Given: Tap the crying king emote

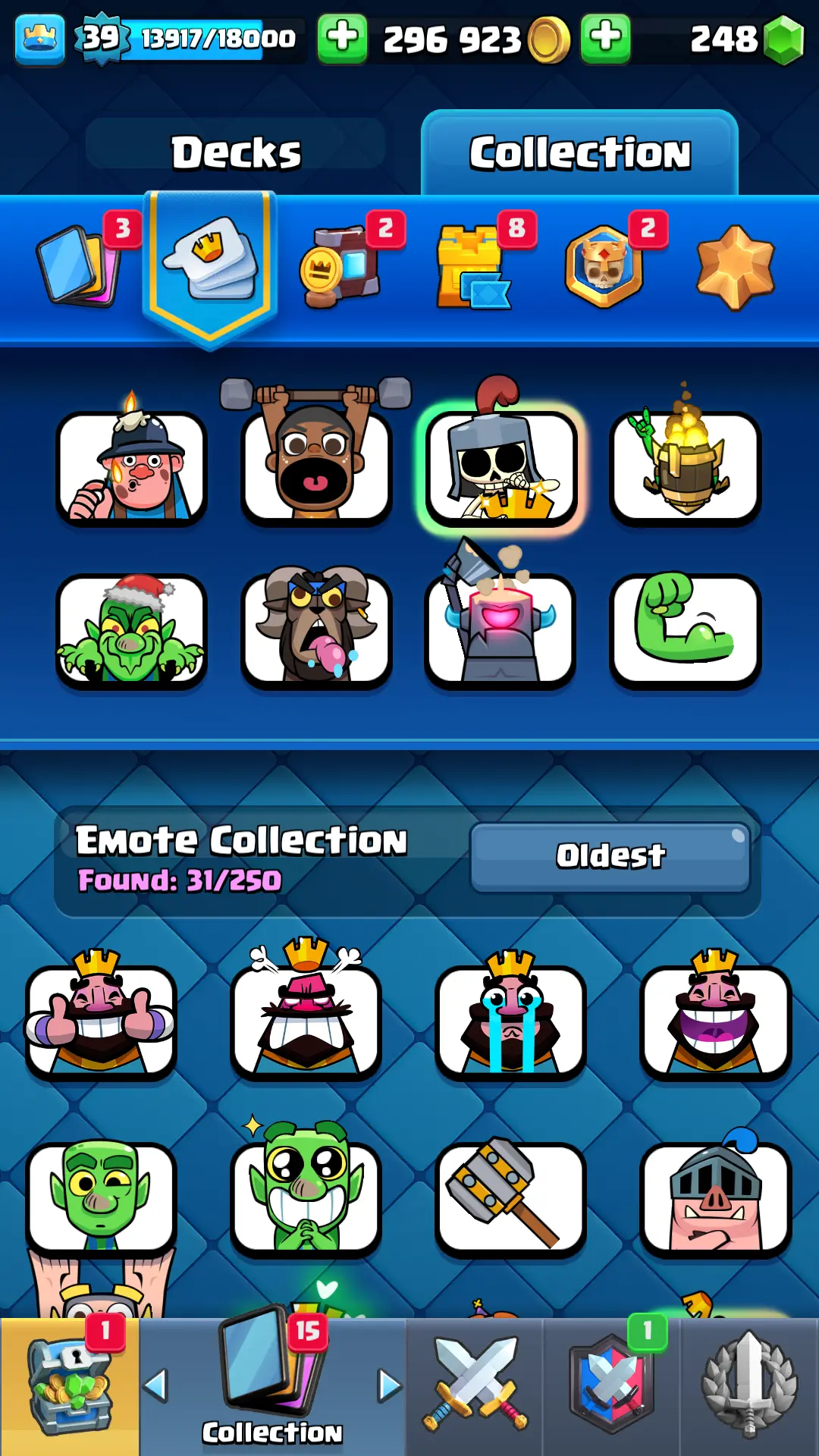Looking at the screenshot, I should tap(510, 1021).
